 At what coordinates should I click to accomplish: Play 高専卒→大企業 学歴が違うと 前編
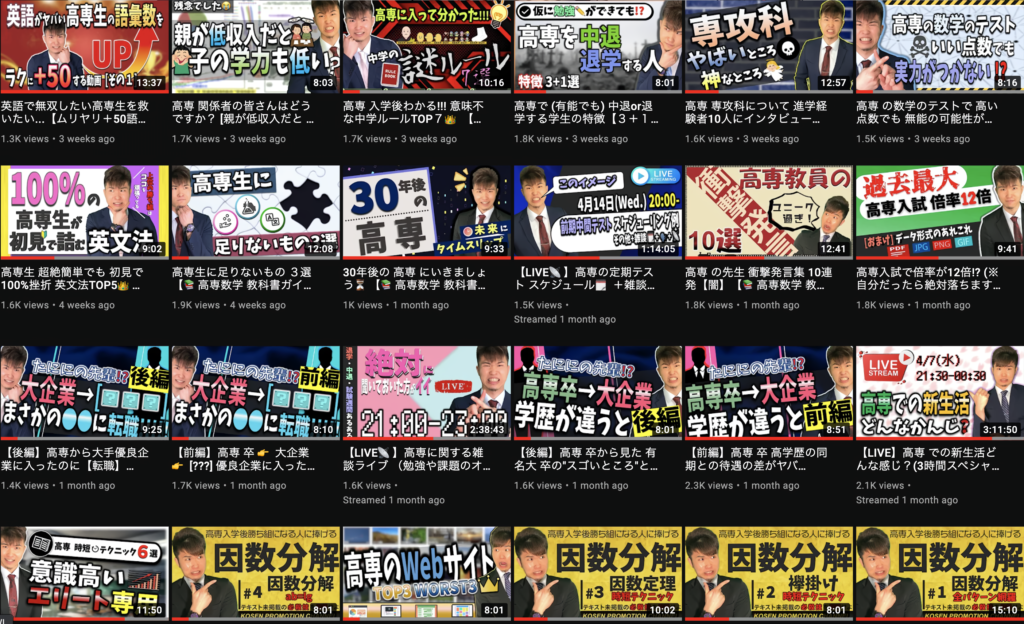(x=769, y=392)
